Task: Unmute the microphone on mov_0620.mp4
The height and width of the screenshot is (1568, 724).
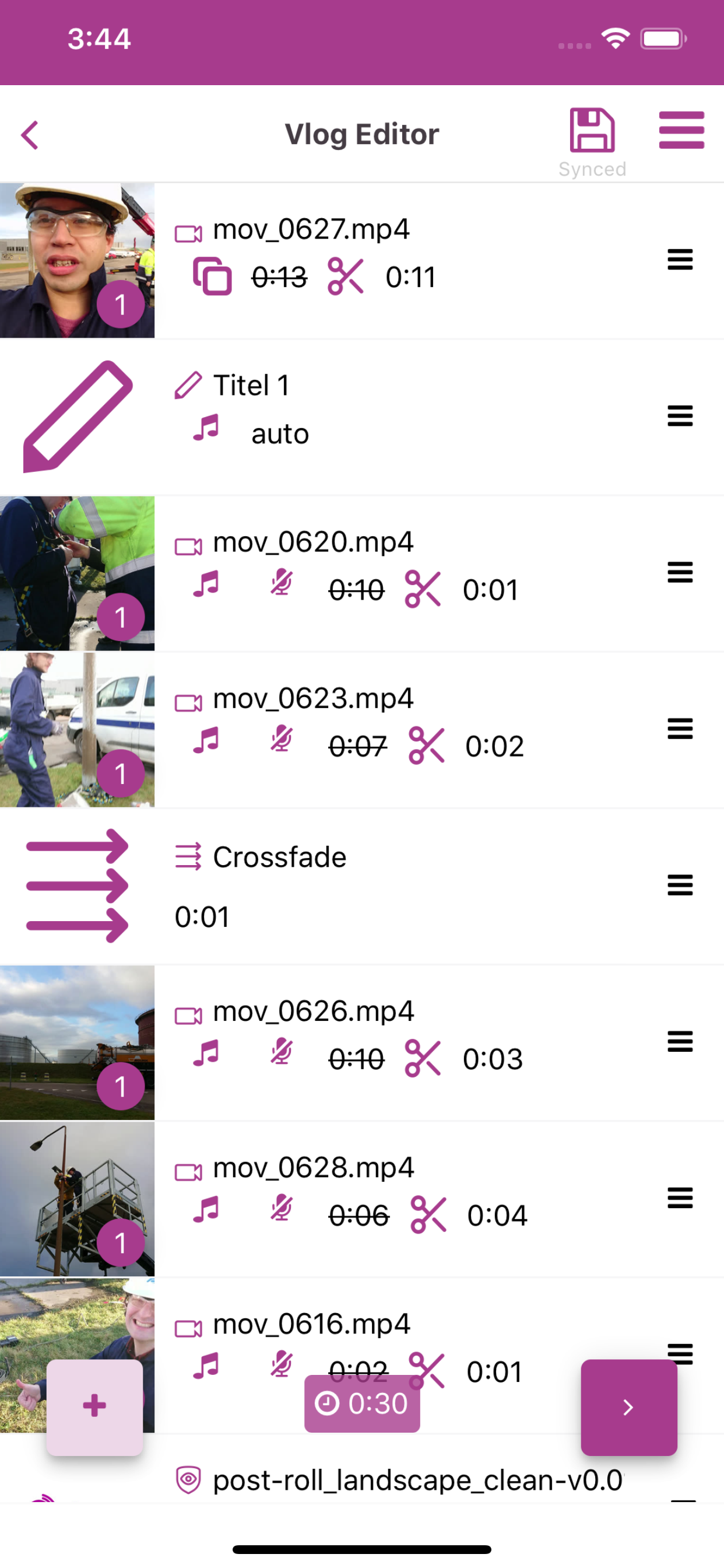Action: tap(280, 584)
